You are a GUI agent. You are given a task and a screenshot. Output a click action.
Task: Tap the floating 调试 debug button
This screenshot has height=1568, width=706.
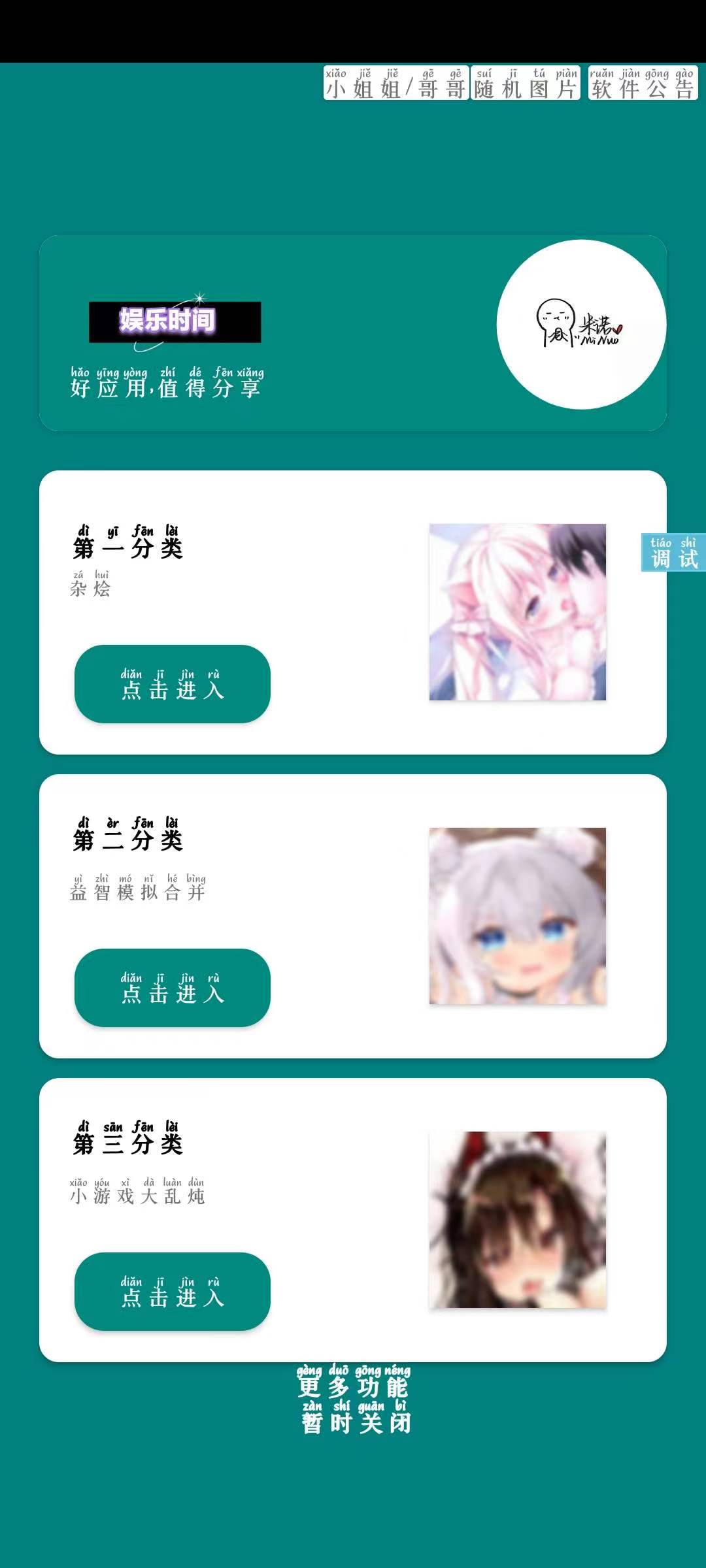click(x=673, y=553)
